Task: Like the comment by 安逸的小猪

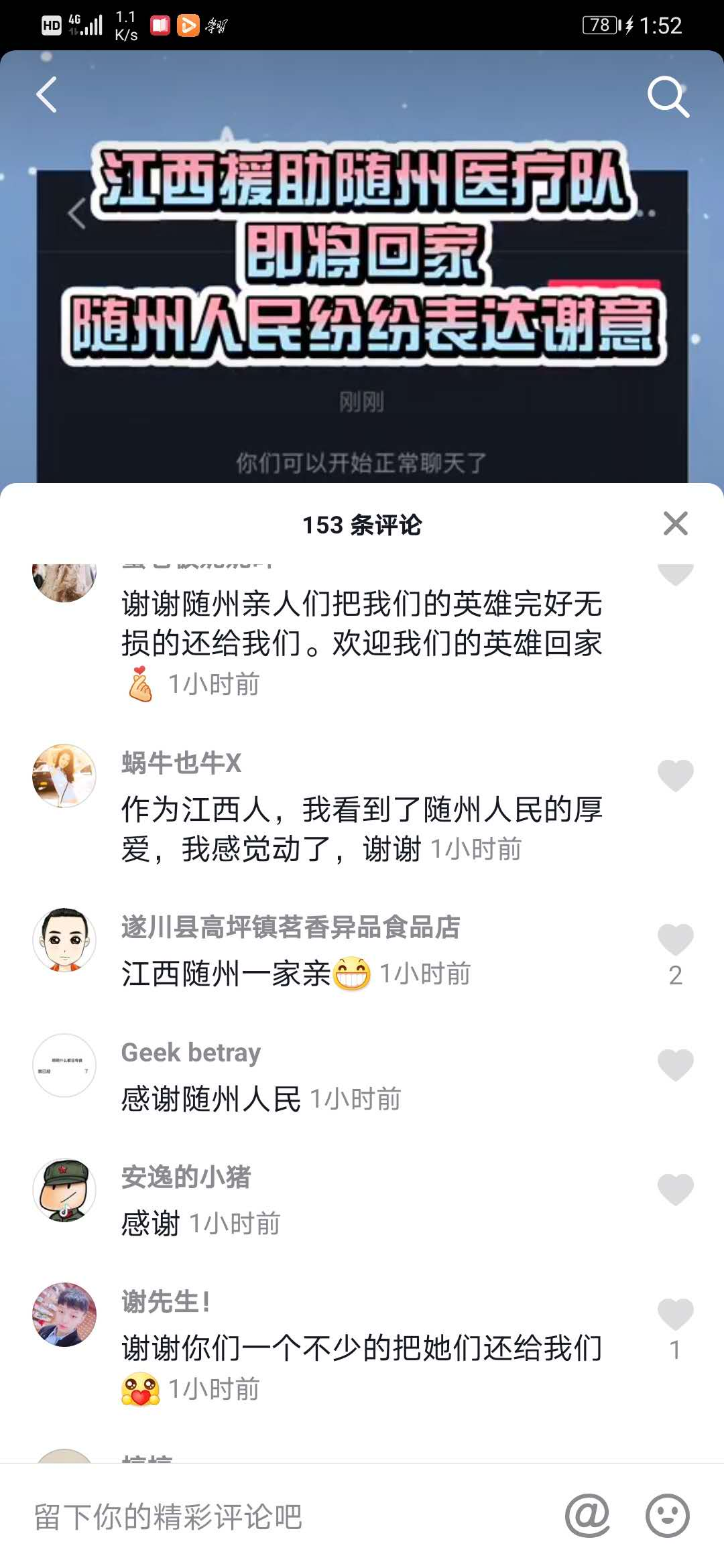Action: (675, 1189)
